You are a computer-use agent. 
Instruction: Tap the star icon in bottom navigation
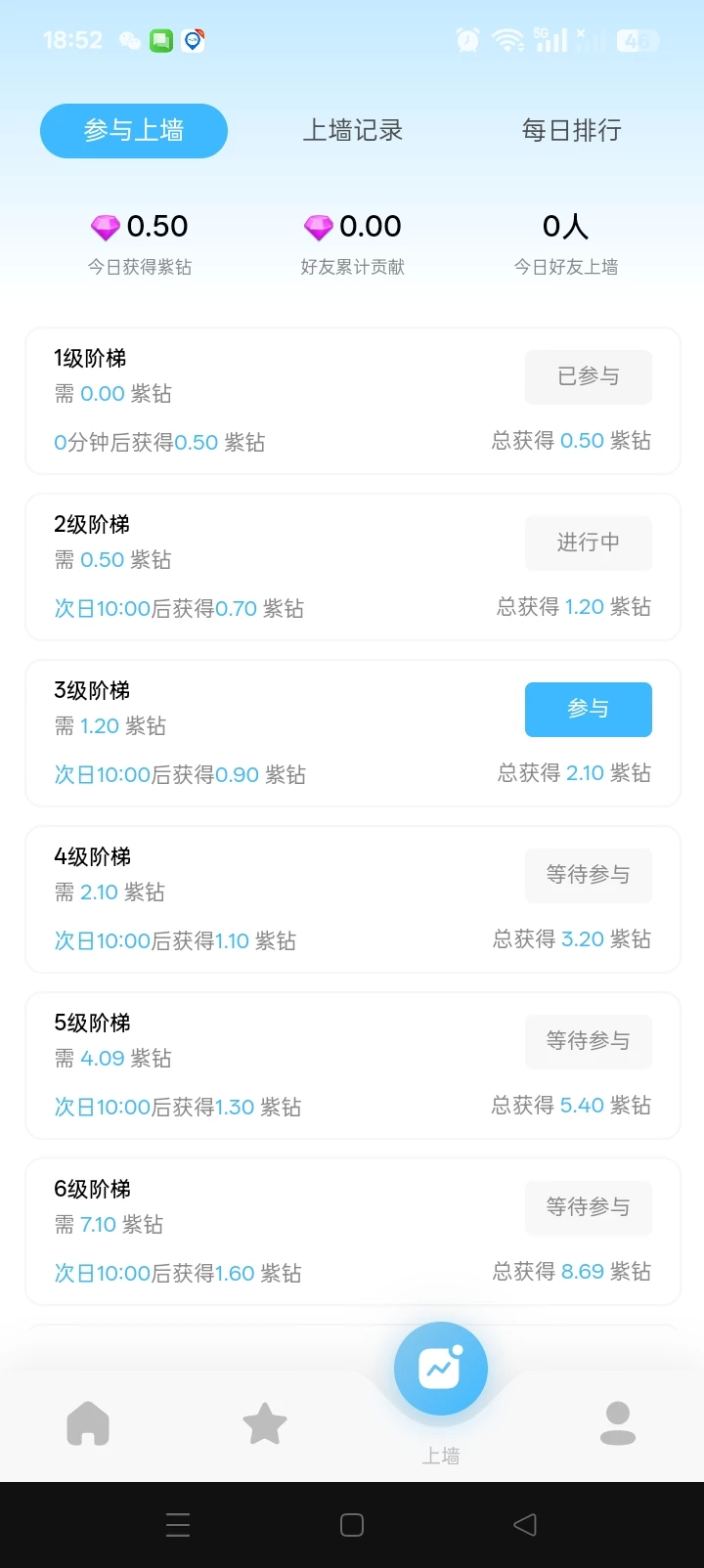click(x=264, y=1424)
